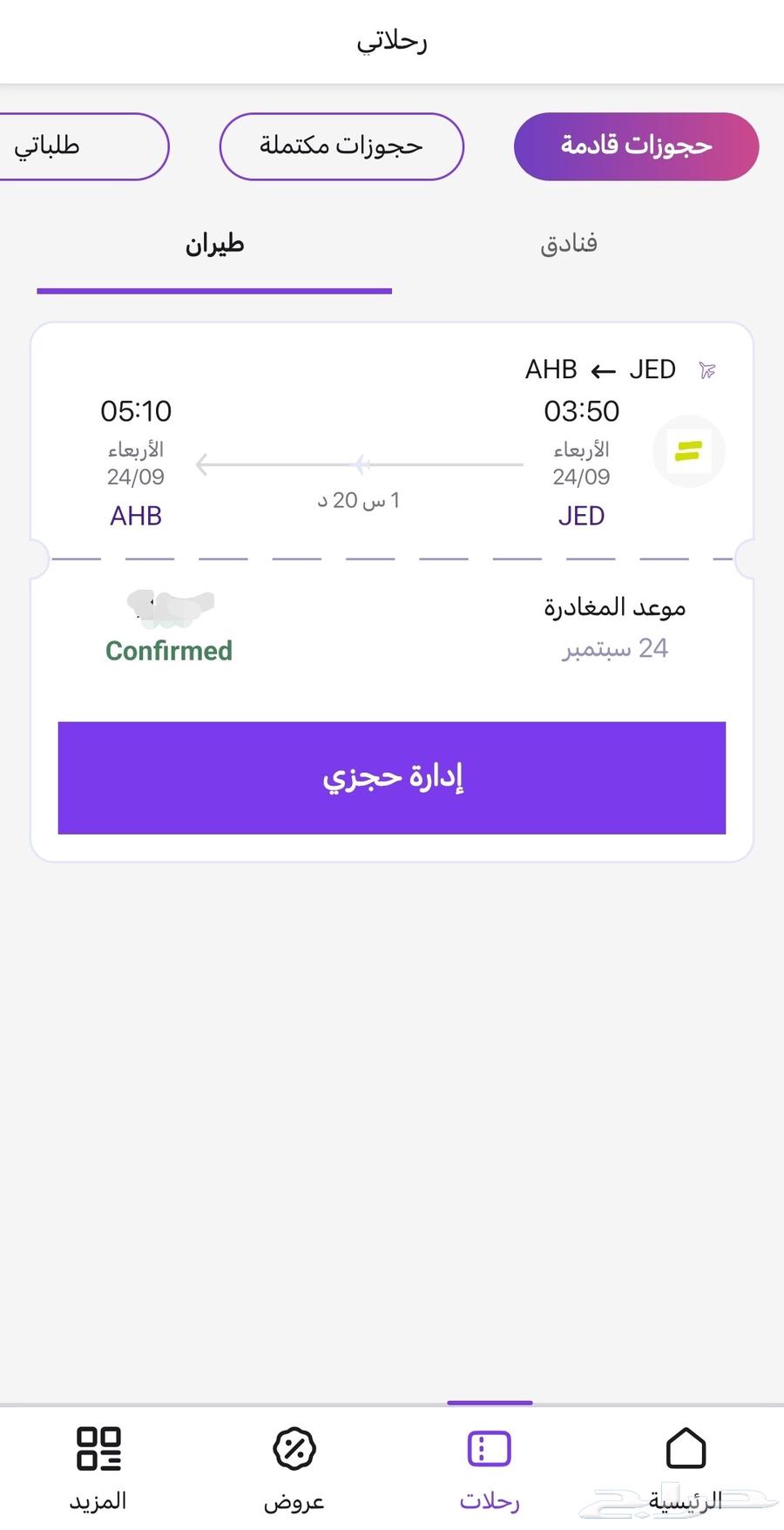This screenshot has height=1530, width=784.
Task: Tap the Confirmed status label
Action: [168, 651]
